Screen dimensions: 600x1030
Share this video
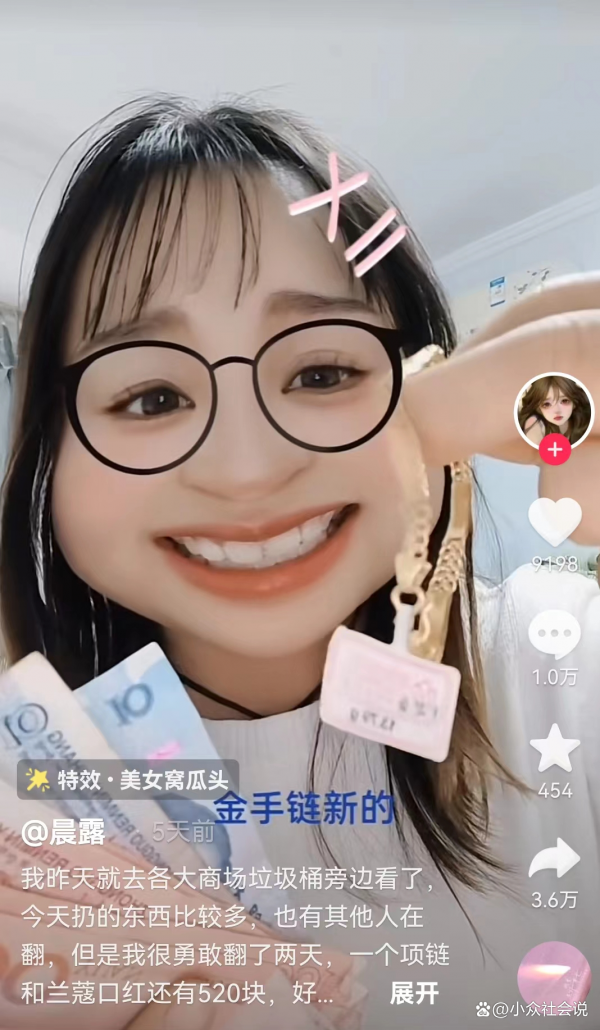[x=554, y=860]
